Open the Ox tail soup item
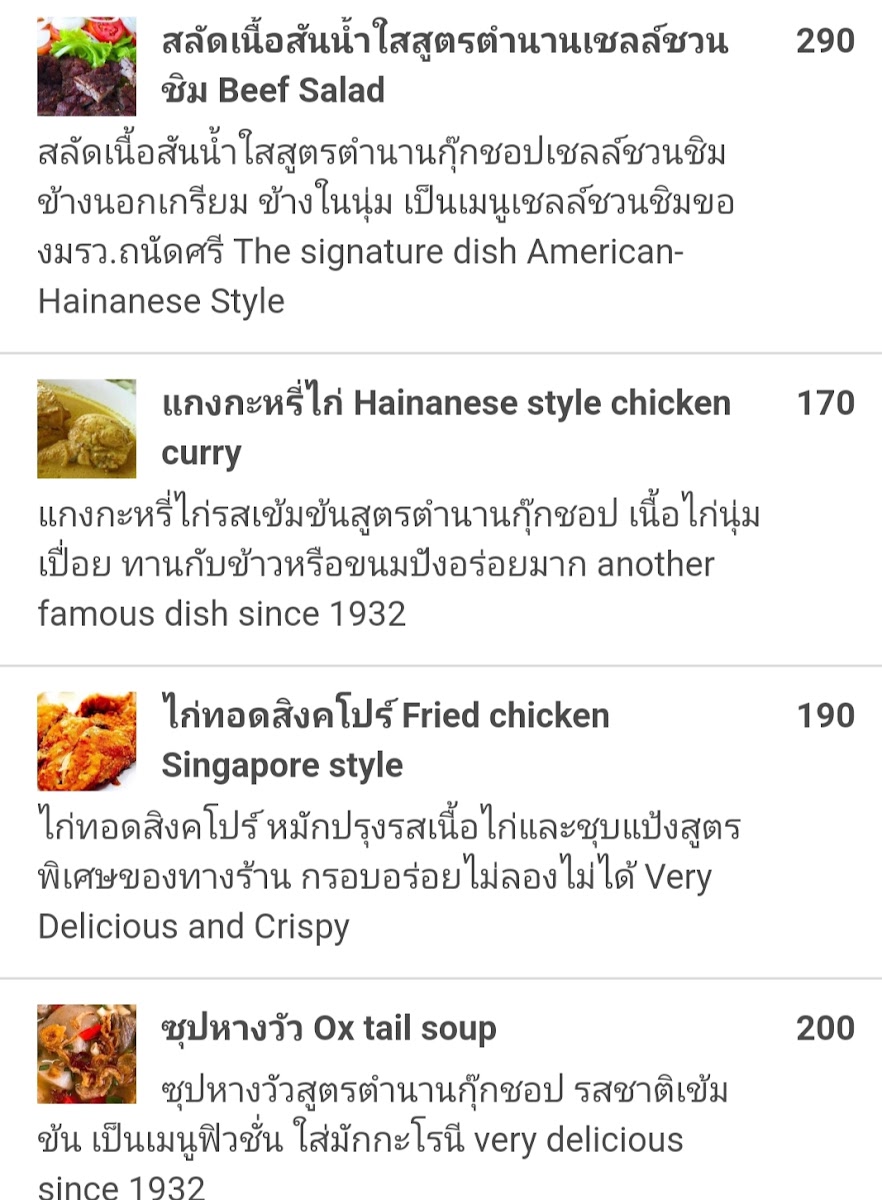The height and width of the screenshot is (1200, 882). [329, 1028]
